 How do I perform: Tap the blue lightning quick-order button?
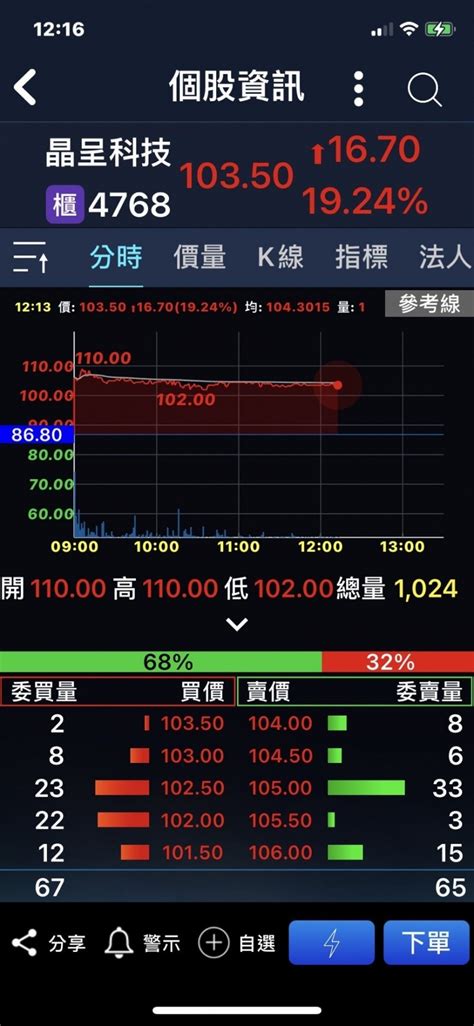click(332, 943)
